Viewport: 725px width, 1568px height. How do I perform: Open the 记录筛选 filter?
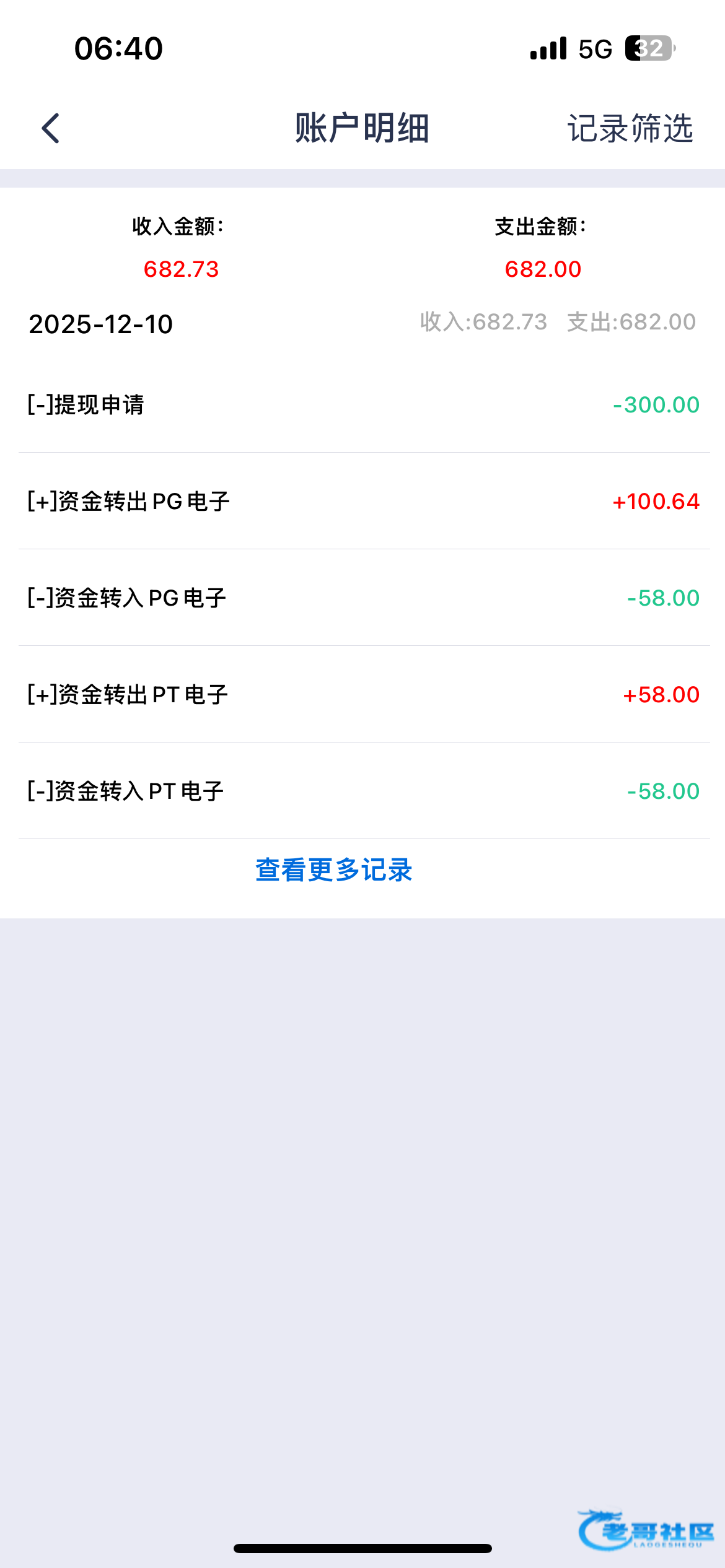630,128
